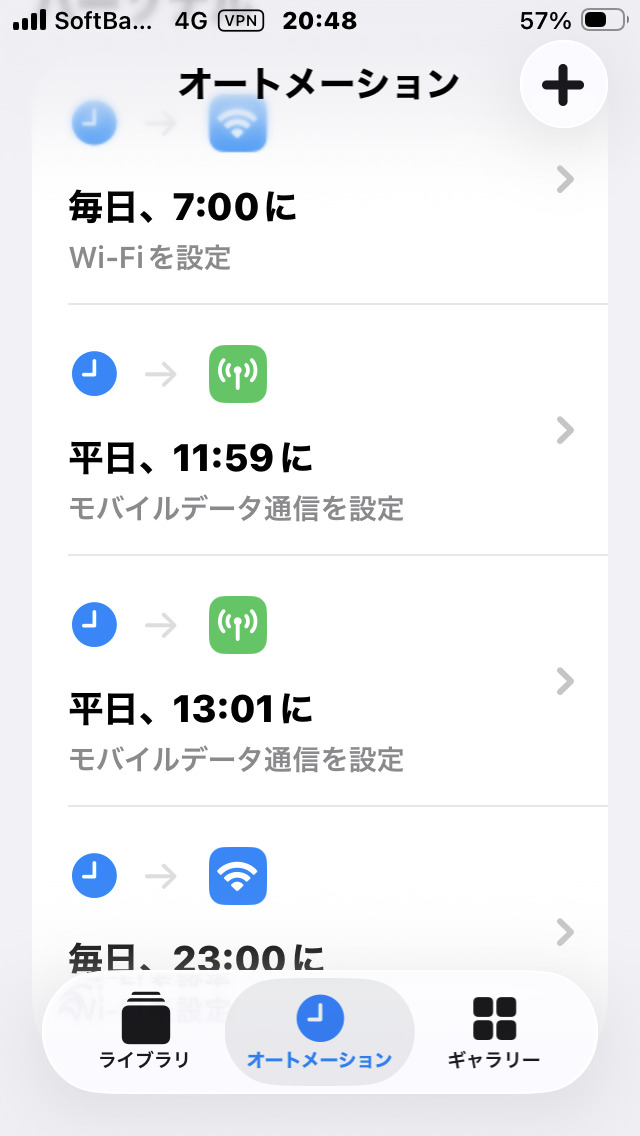The height and width of the screenshot is (1136, 640).
Task: Switch to the ライブラリ tab
Action: click(x=145, y=1033)
